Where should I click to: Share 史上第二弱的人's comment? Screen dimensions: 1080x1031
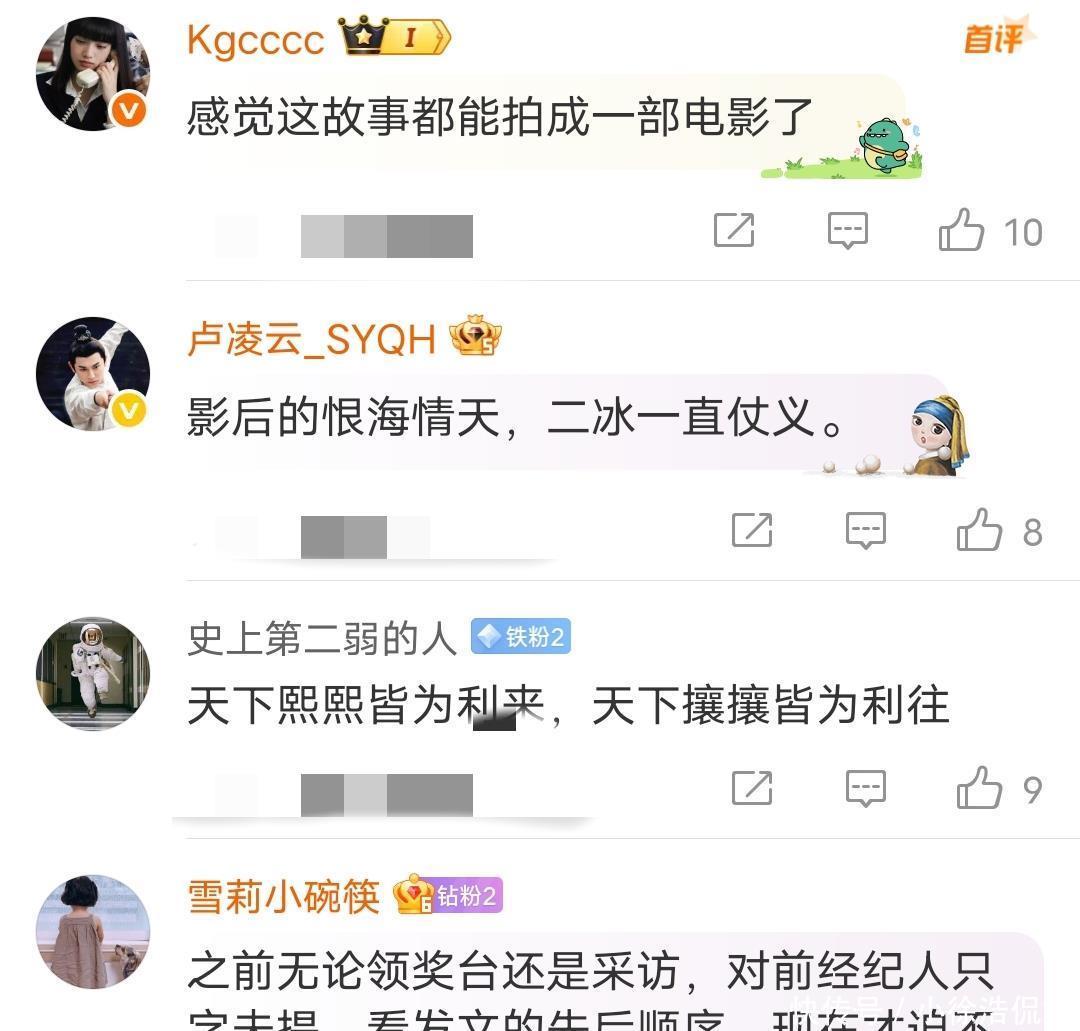pos(752,789)
